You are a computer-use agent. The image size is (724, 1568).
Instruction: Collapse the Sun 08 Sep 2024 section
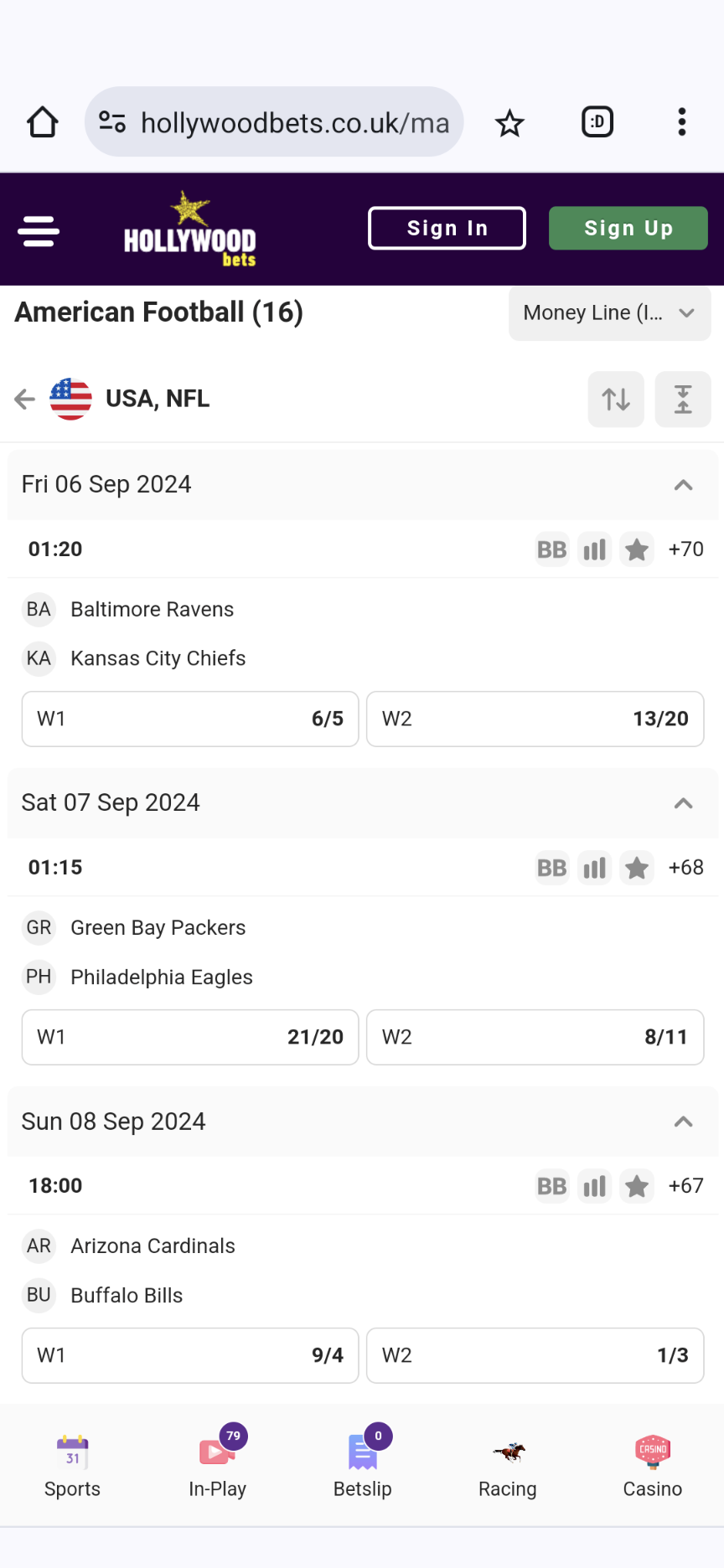point(683,1122)
